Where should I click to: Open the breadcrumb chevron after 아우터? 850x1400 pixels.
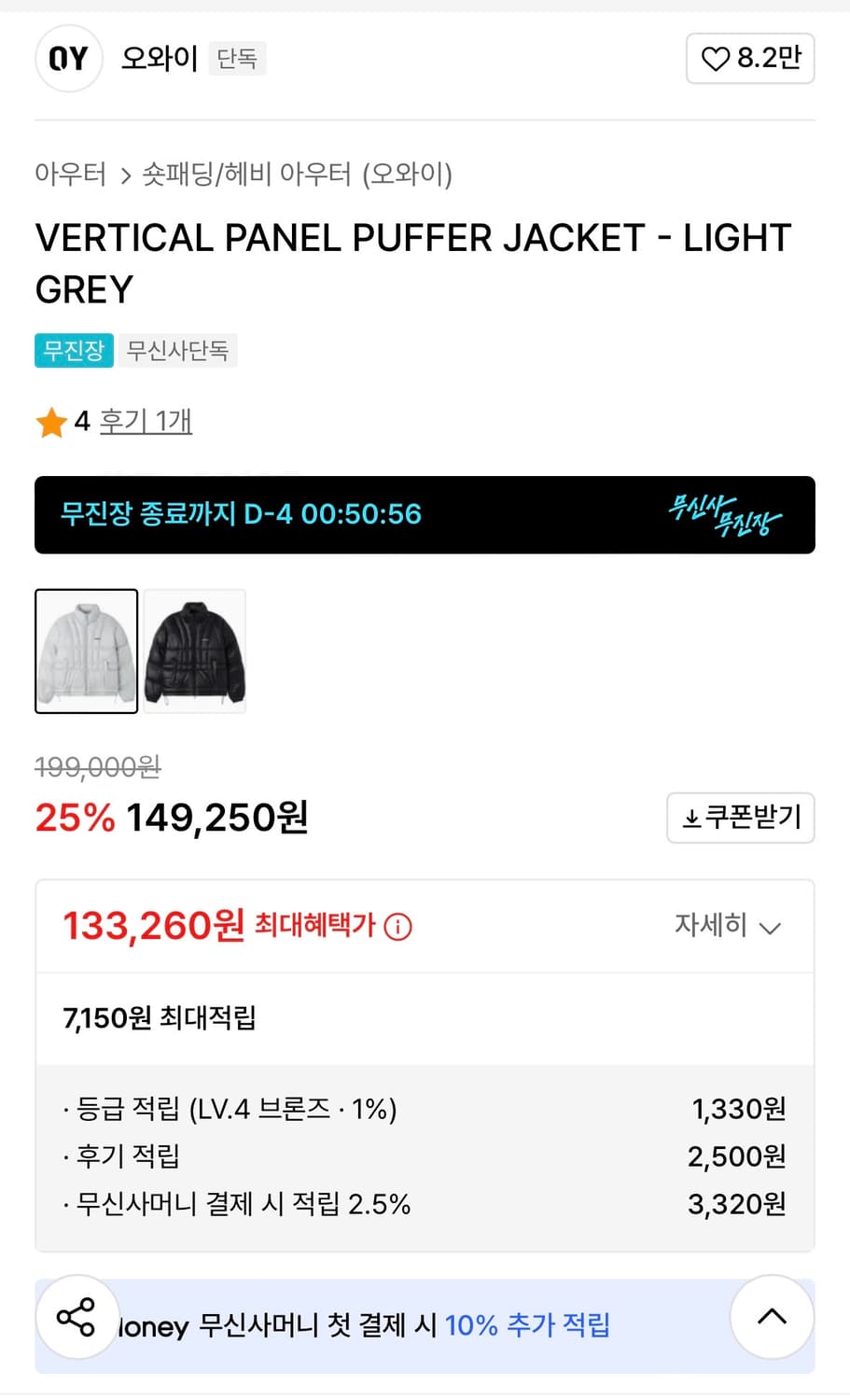click(x=124, y=175)
